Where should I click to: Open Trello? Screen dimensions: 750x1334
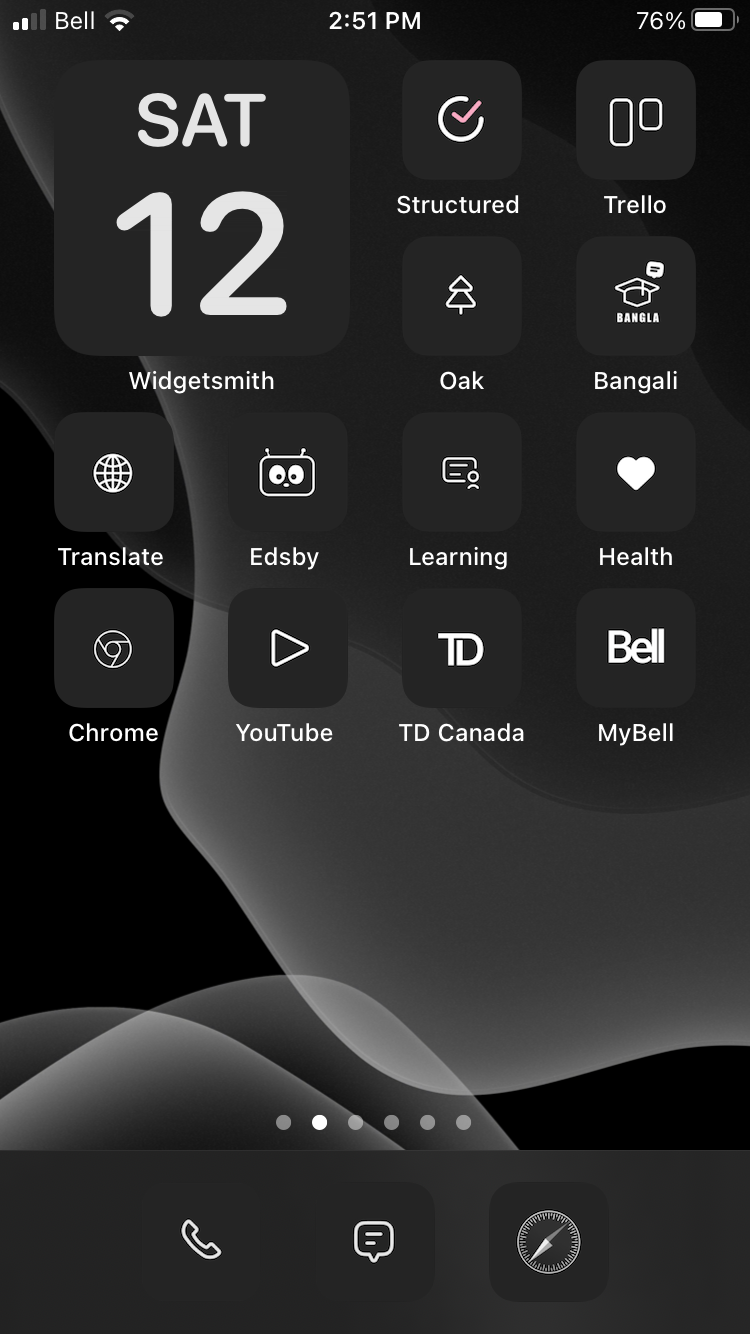point(635,120)
